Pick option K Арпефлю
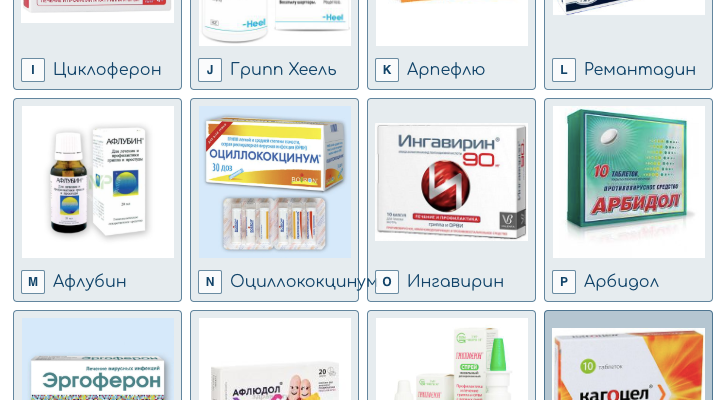Image resolution: width=726 pixels, height=400 pixels. [451, 69]
